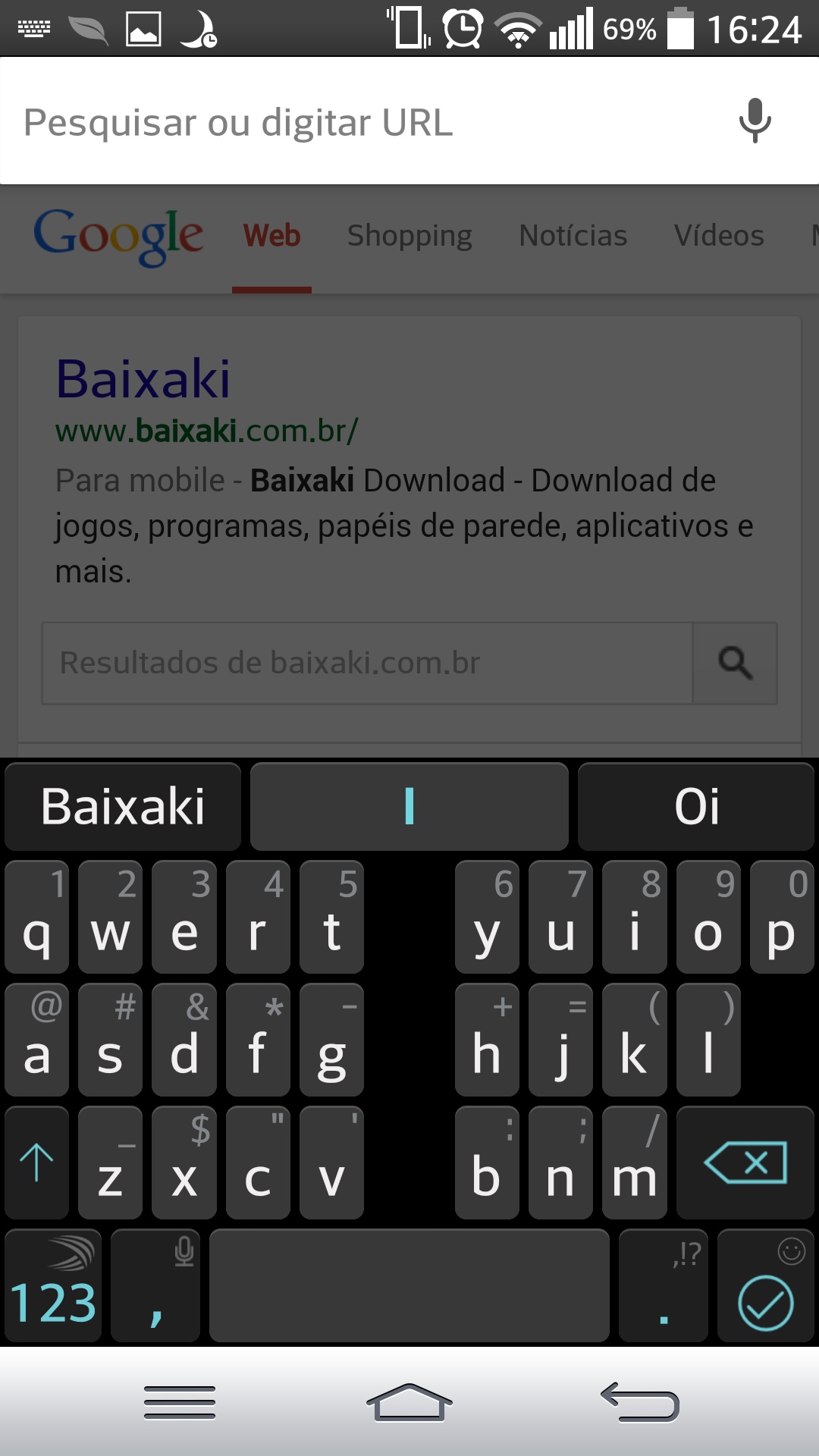Image resolution: width=819 pixels, height=1456 pixels.
Task: Start voice search with the microphone
Action: point(755,121)
